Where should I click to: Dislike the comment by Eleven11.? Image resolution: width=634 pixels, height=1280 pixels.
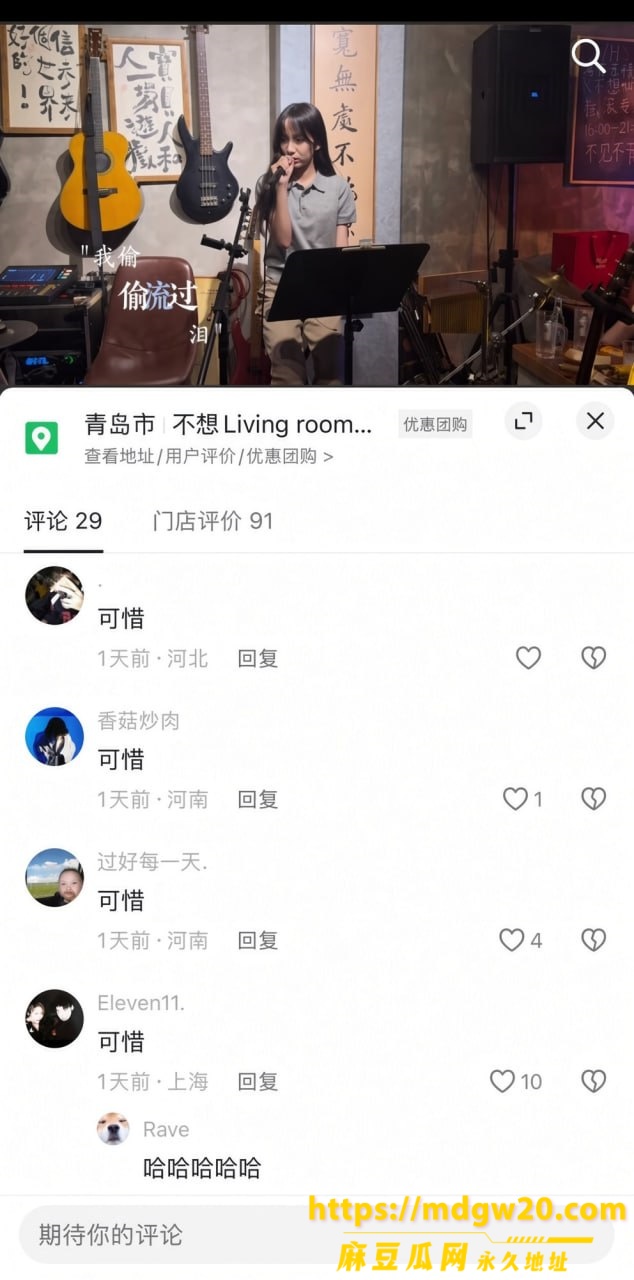(x=594, y=1081)
